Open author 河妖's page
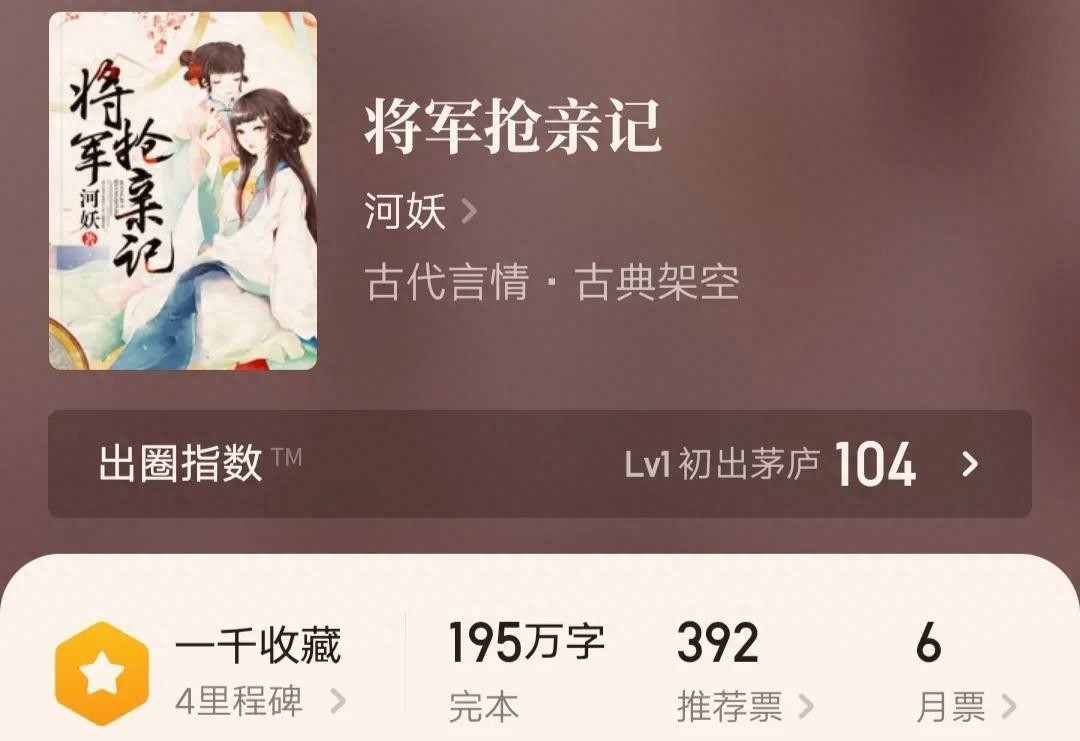This screenshot has height=741, width=1080. 420,212
